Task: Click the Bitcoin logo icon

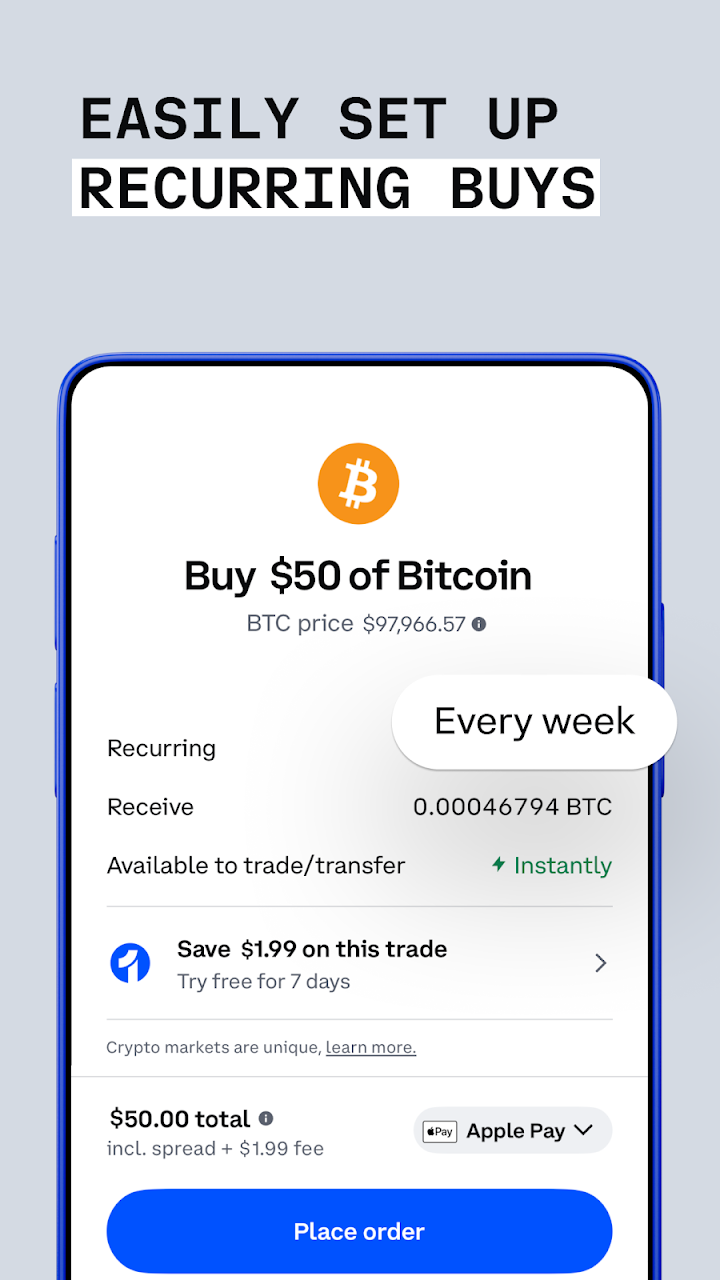Action: pyautogui.click(x=358, y=483)
